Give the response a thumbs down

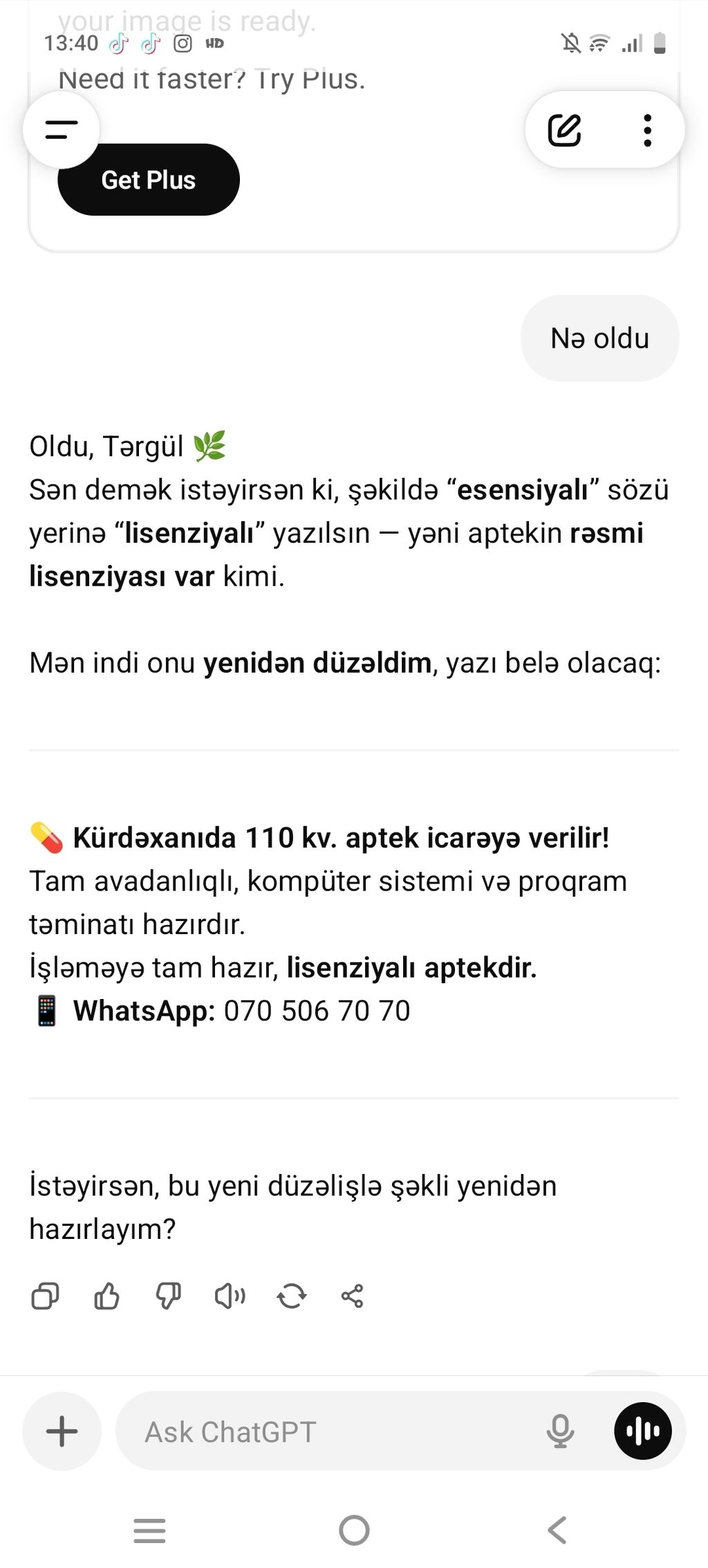168,1296
